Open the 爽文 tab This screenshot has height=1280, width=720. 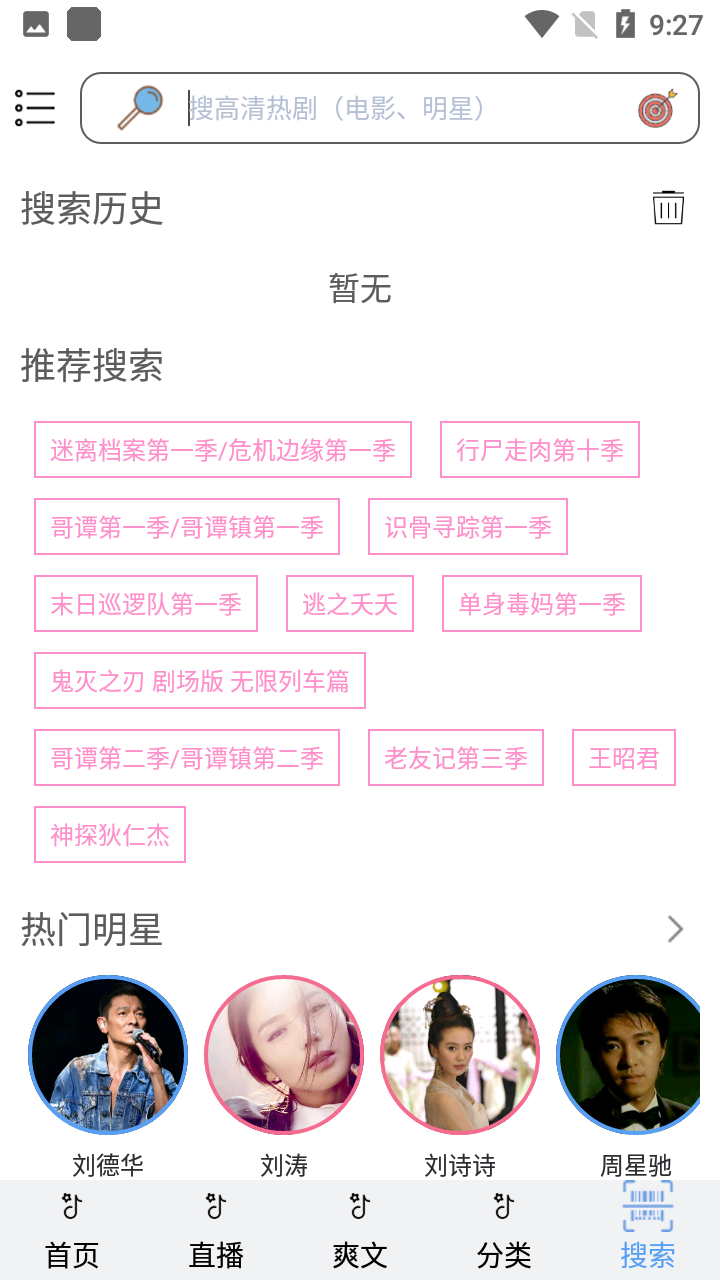tap(360, 1232)
